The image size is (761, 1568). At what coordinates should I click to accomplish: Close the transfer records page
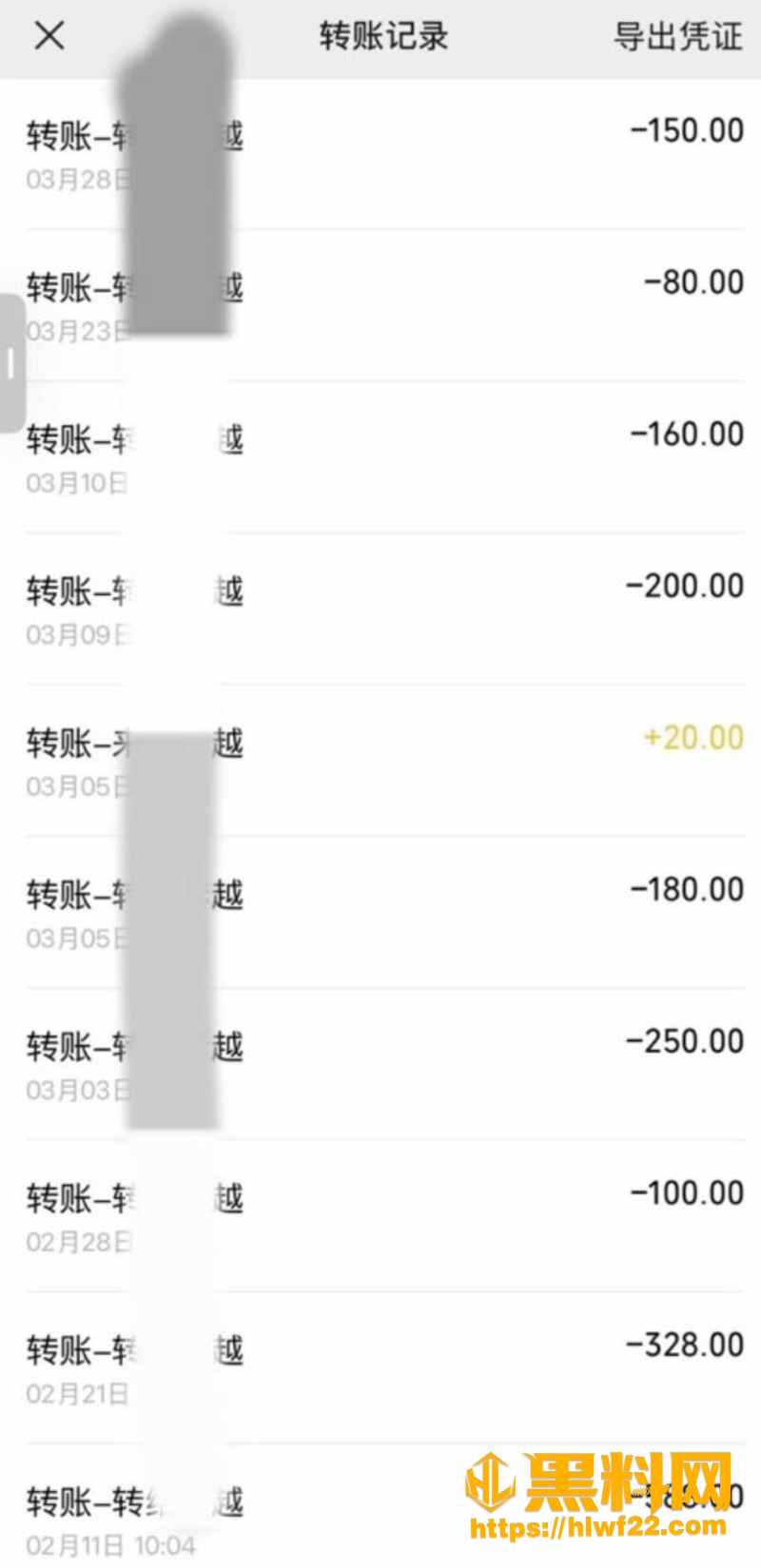49,36
